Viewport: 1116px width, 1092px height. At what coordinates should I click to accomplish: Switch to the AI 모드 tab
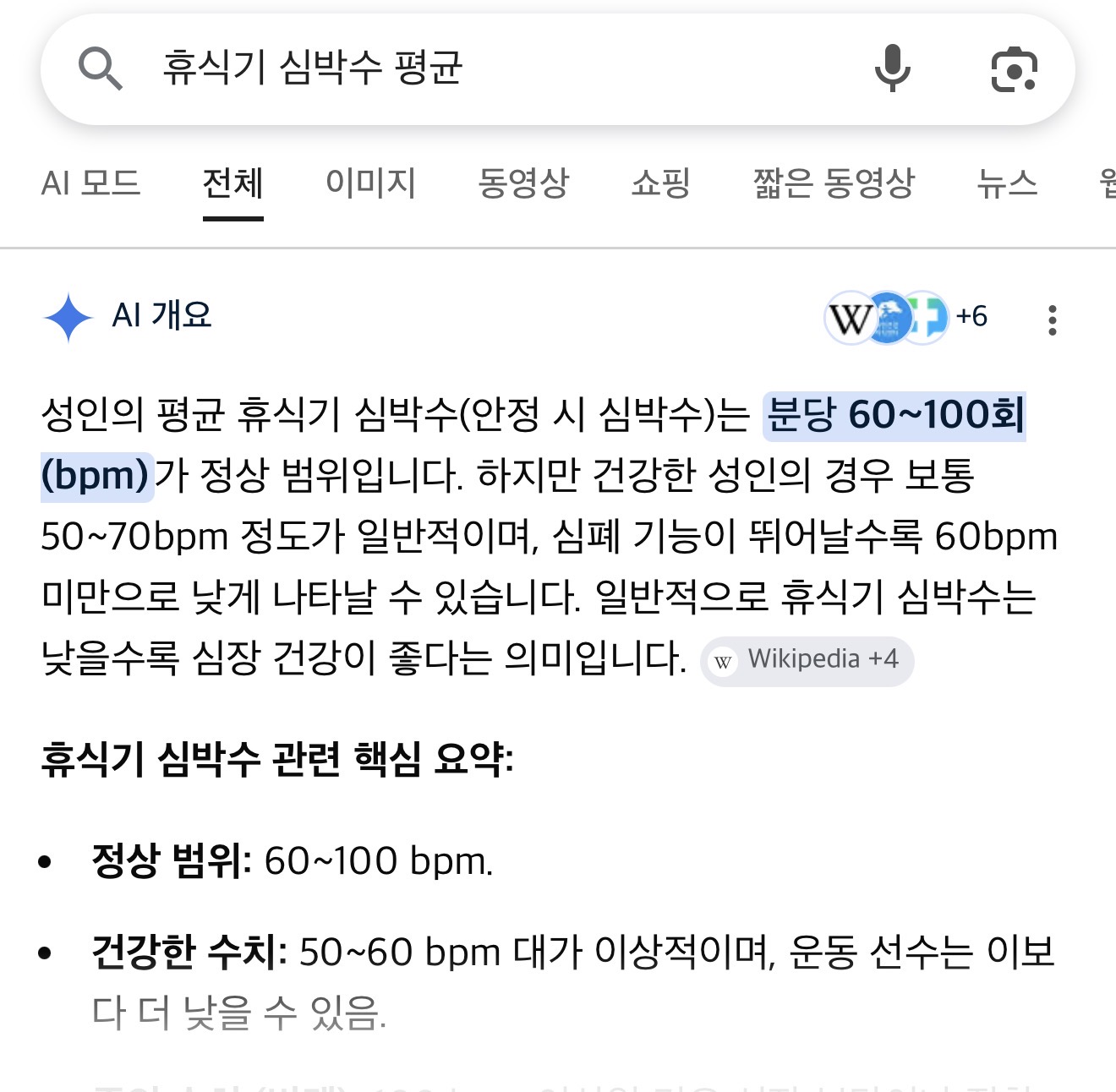(90, 183)
